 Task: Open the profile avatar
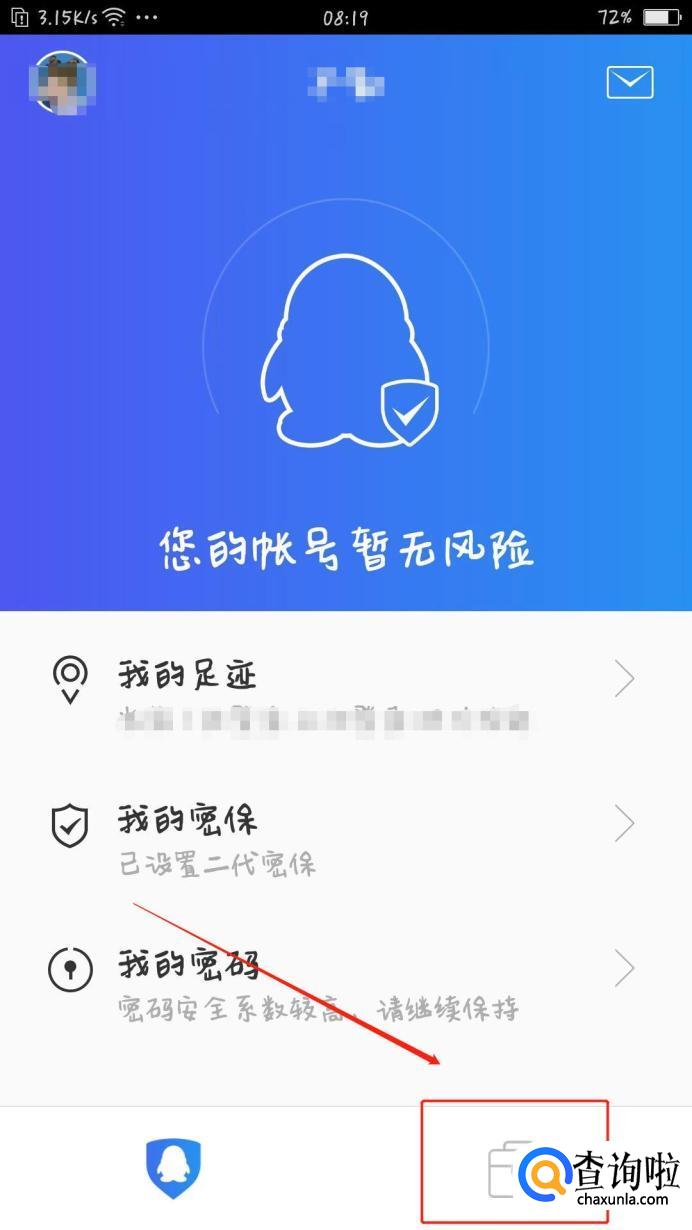61,83
